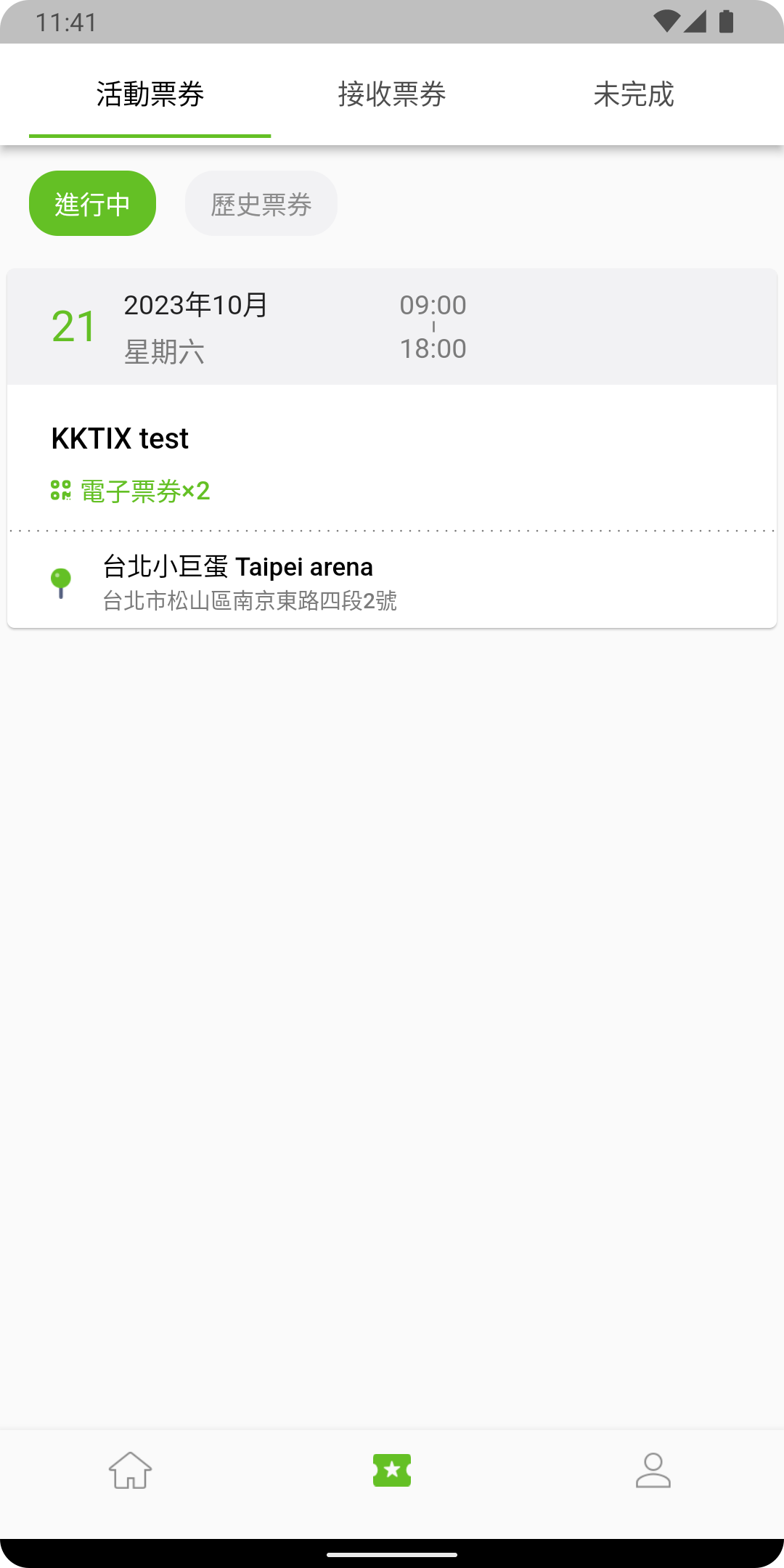Tap the QR code icon next to 電子票券×2
The image size is (784, 1568).
click(x=60, y=491)
